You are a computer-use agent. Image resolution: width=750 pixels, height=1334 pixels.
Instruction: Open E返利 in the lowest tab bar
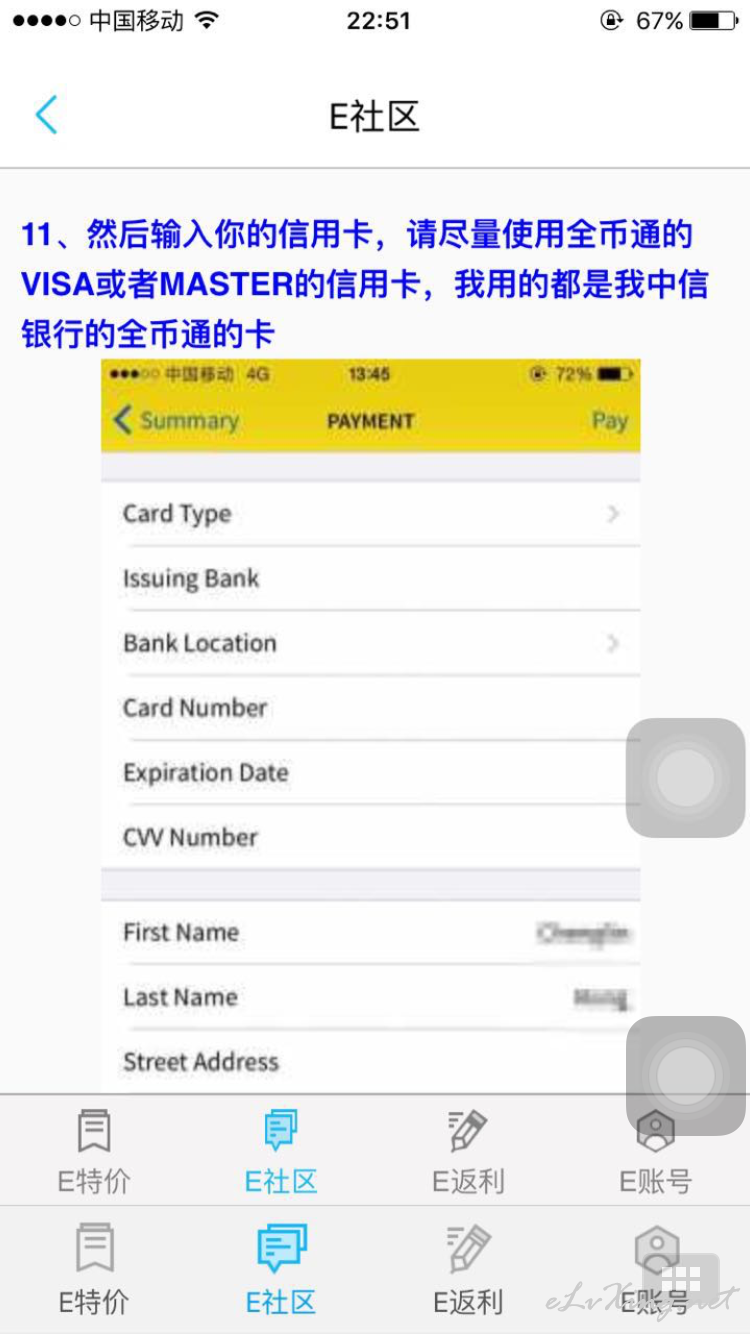coord(468,1270)
